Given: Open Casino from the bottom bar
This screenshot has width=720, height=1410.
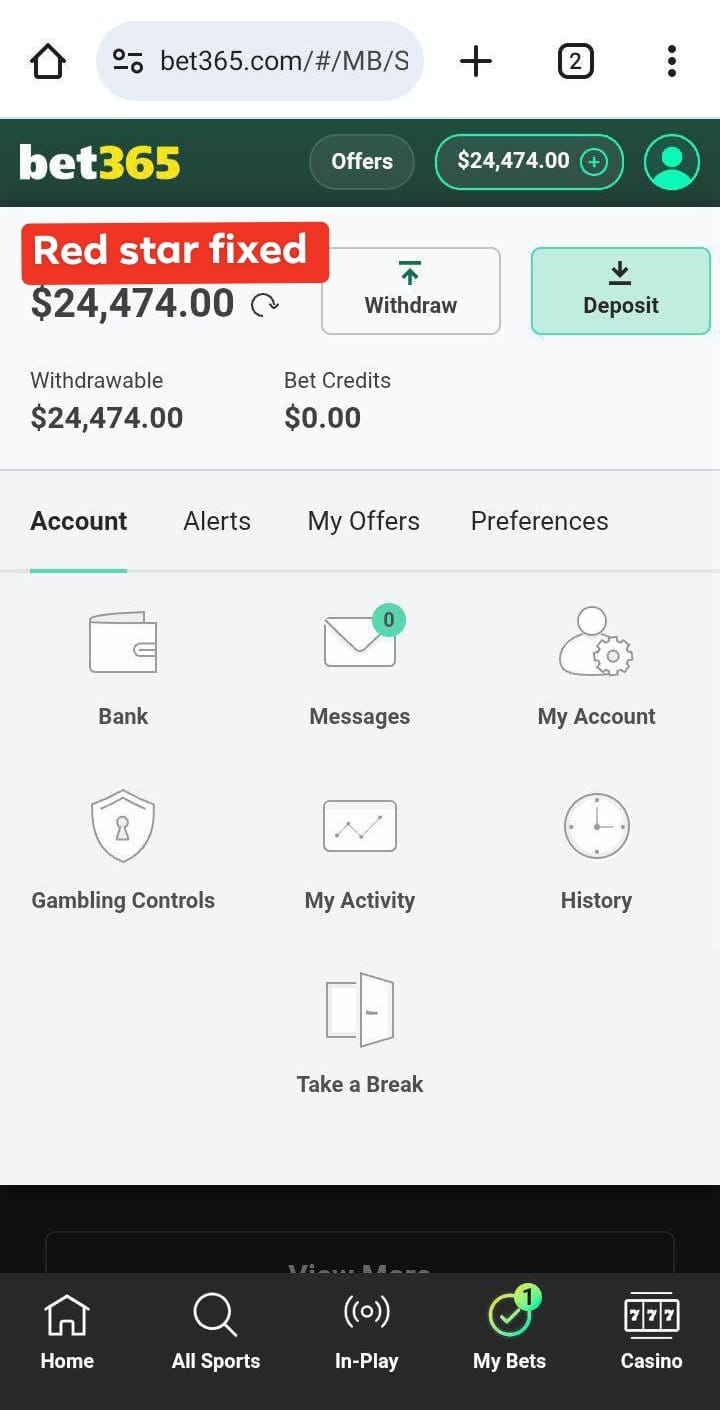Looking at the screenshot, I should pyautogui.click(x=651, y=1330).
